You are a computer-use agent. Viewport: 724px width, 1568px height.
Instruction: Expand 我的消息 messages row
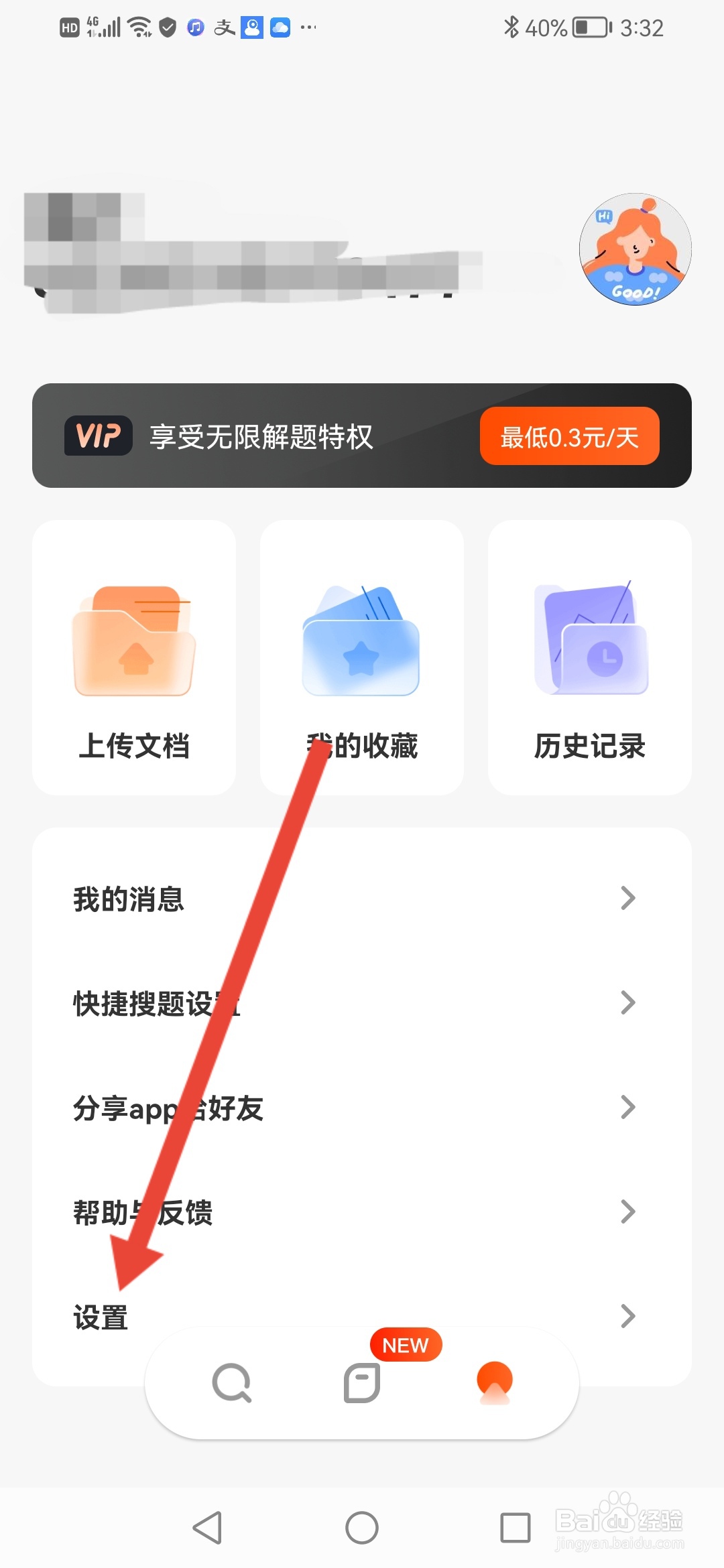(x=362, y=899)
